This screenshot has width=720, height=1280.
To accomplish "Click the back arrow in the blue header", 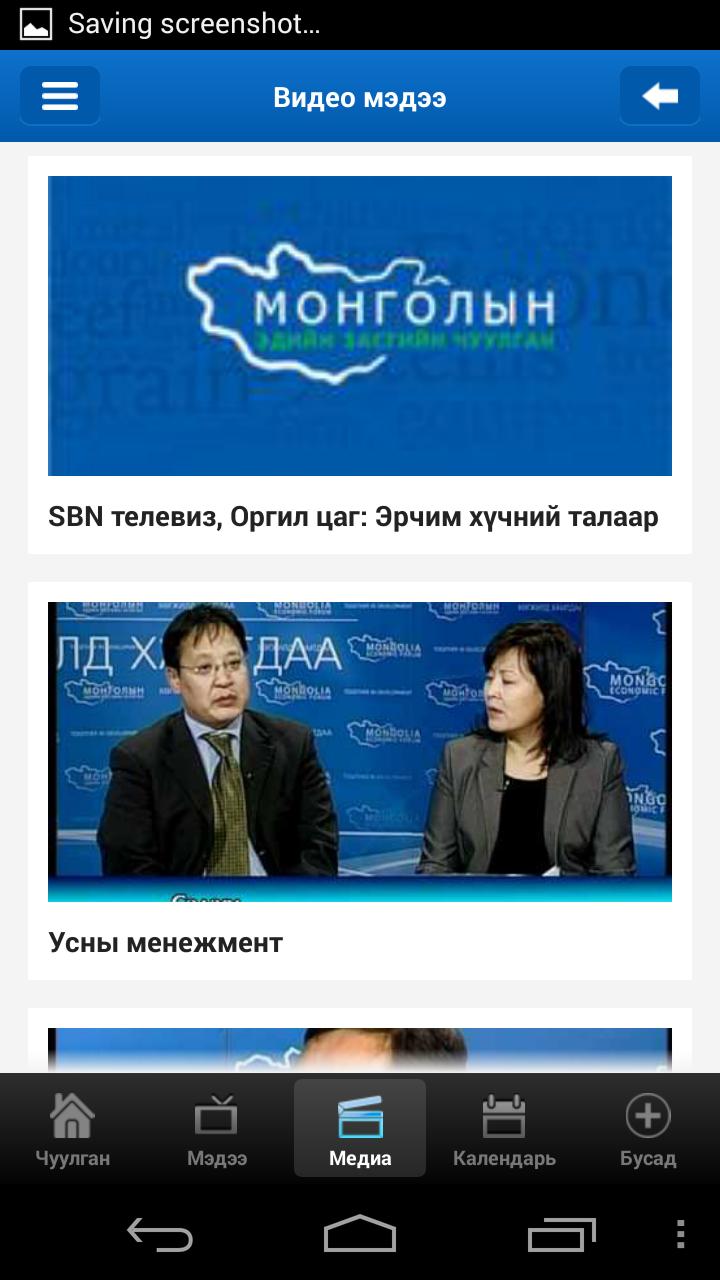I will (660, 96).
